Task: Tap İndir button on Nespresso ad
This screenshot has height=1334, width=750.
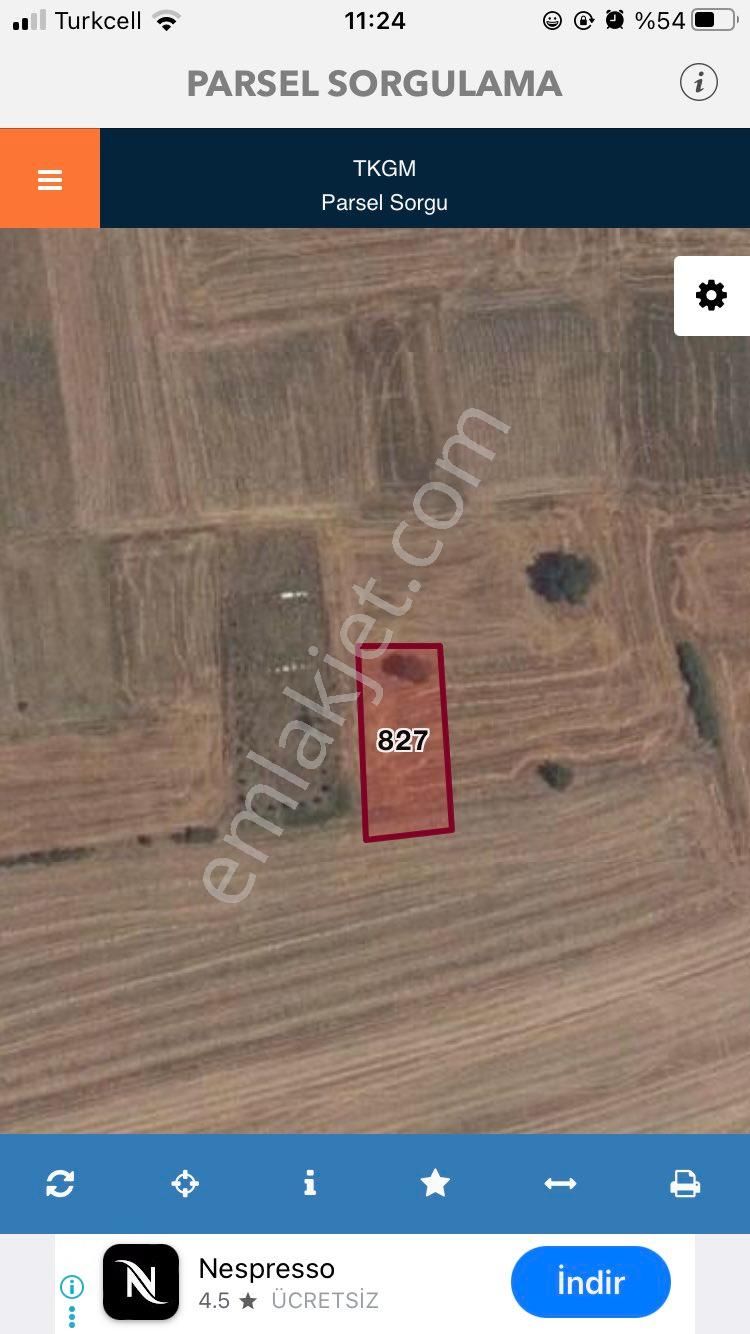Action: tap(590, 1282)
